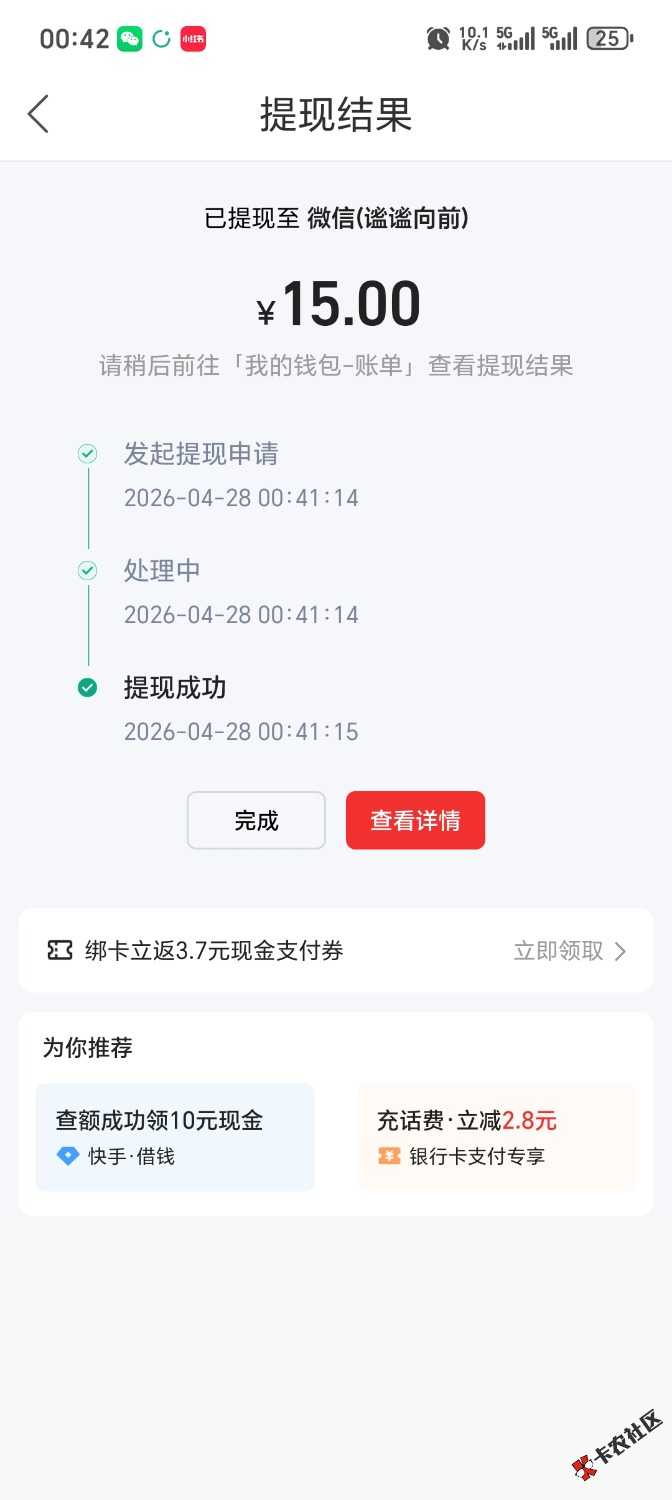Go back from the 提现结果 page

[x=38, y=114]
